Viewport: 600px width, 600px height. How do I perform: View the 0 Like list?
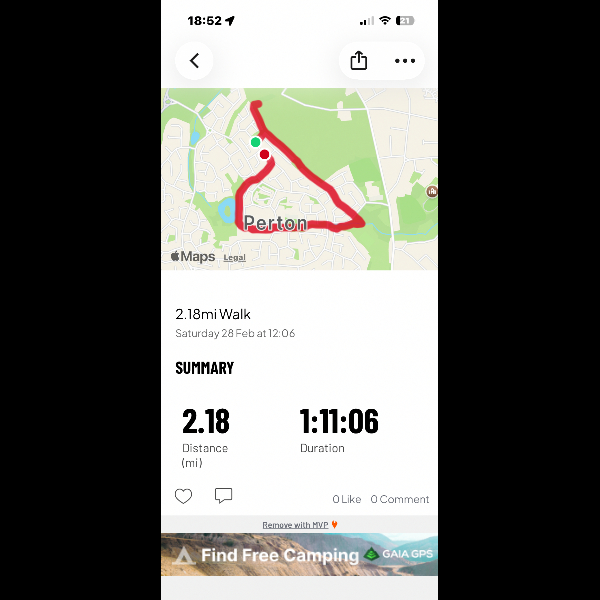[347, 499]
